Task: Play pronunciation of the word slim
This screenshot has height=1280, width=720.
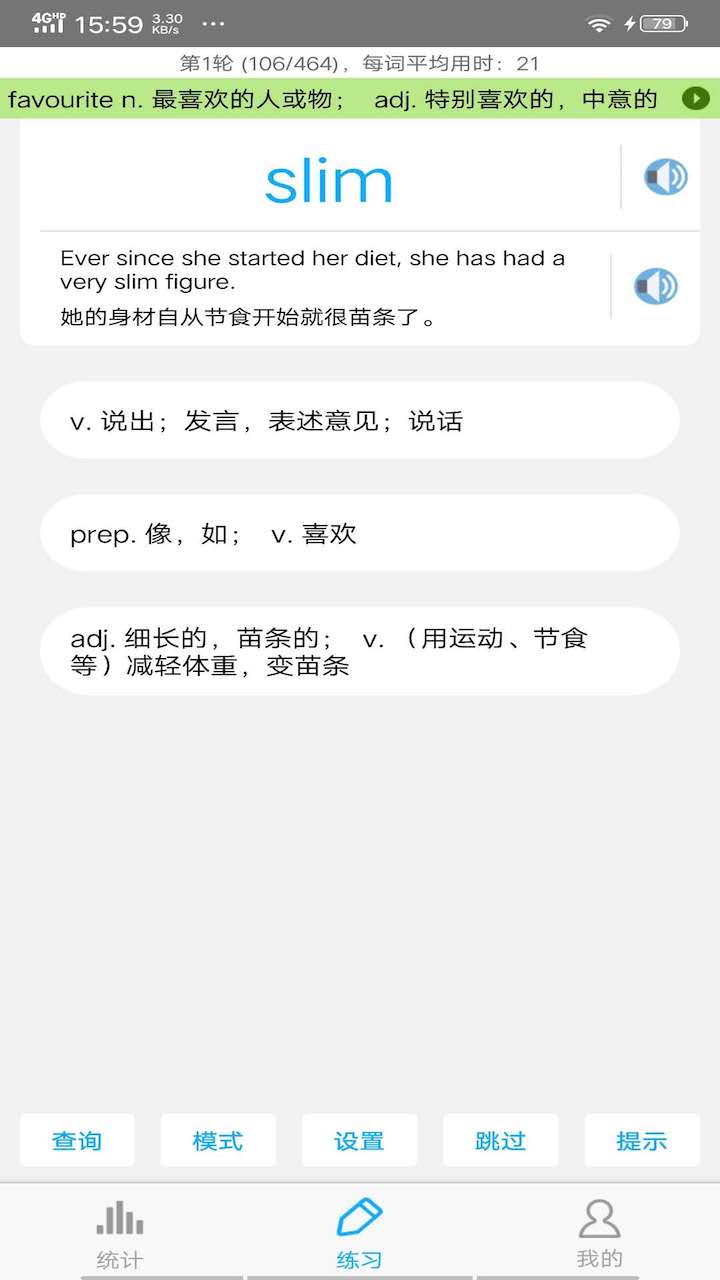Action: tap(665, 176)
